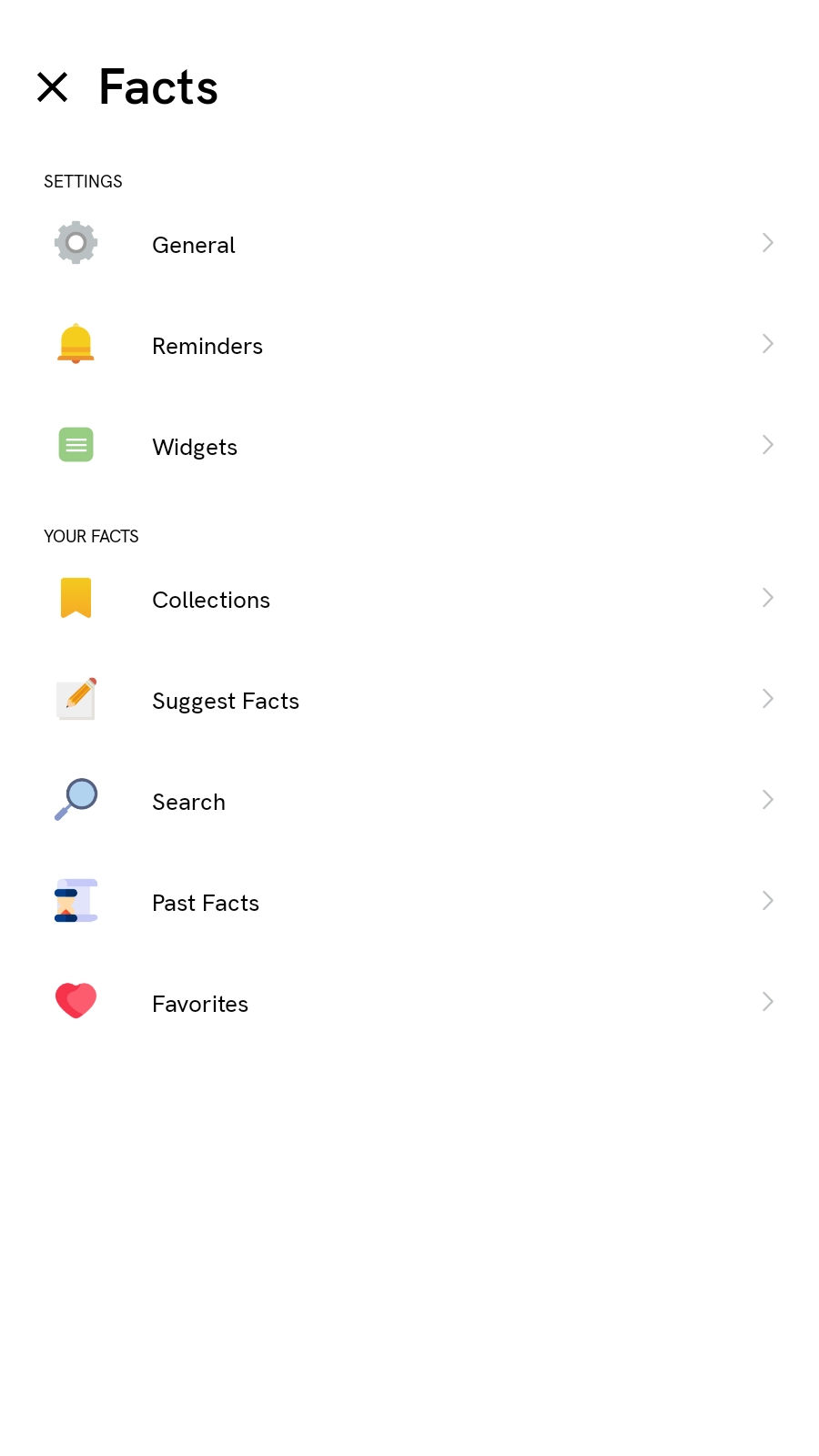Viewport: 819px width, 1456px height.
Task: Select Suggest Facts
Action: [x=226, y=701]
